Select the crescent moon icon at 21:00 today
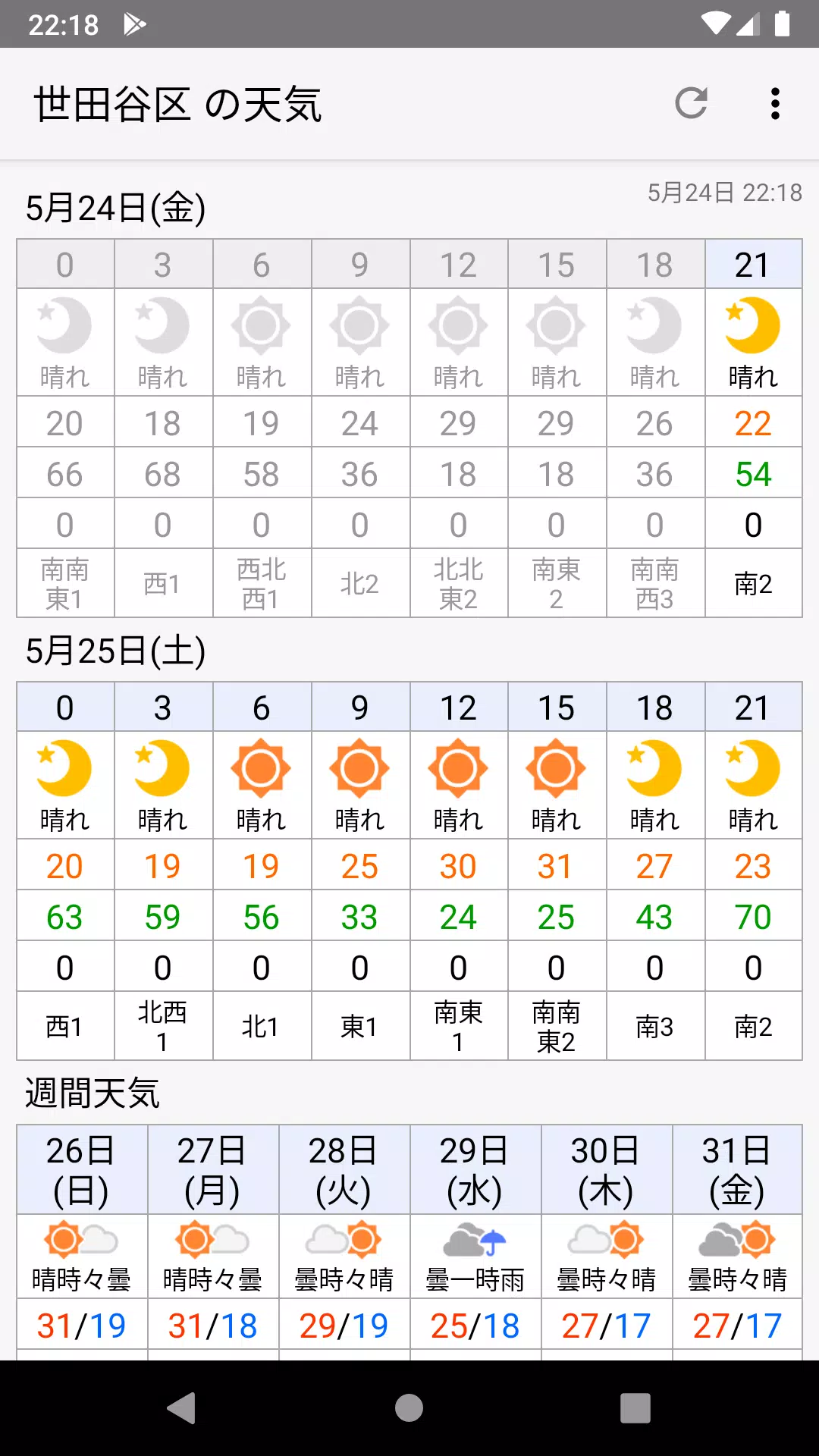This screenshot has height=1456, width=819. tap(753, 325)
